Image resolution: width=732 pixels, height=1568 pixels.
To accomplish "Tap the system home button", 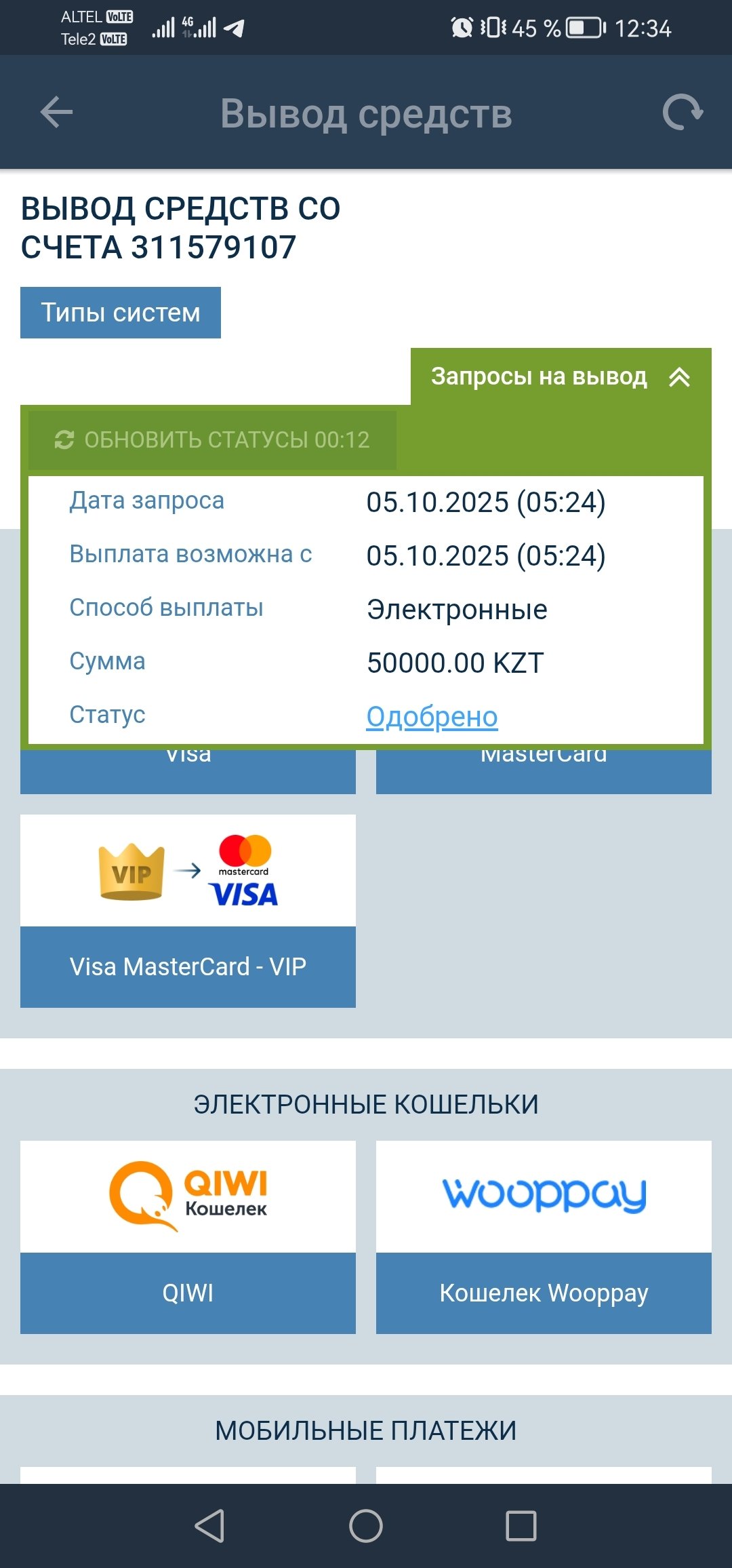I will [x=366, y=1526].
